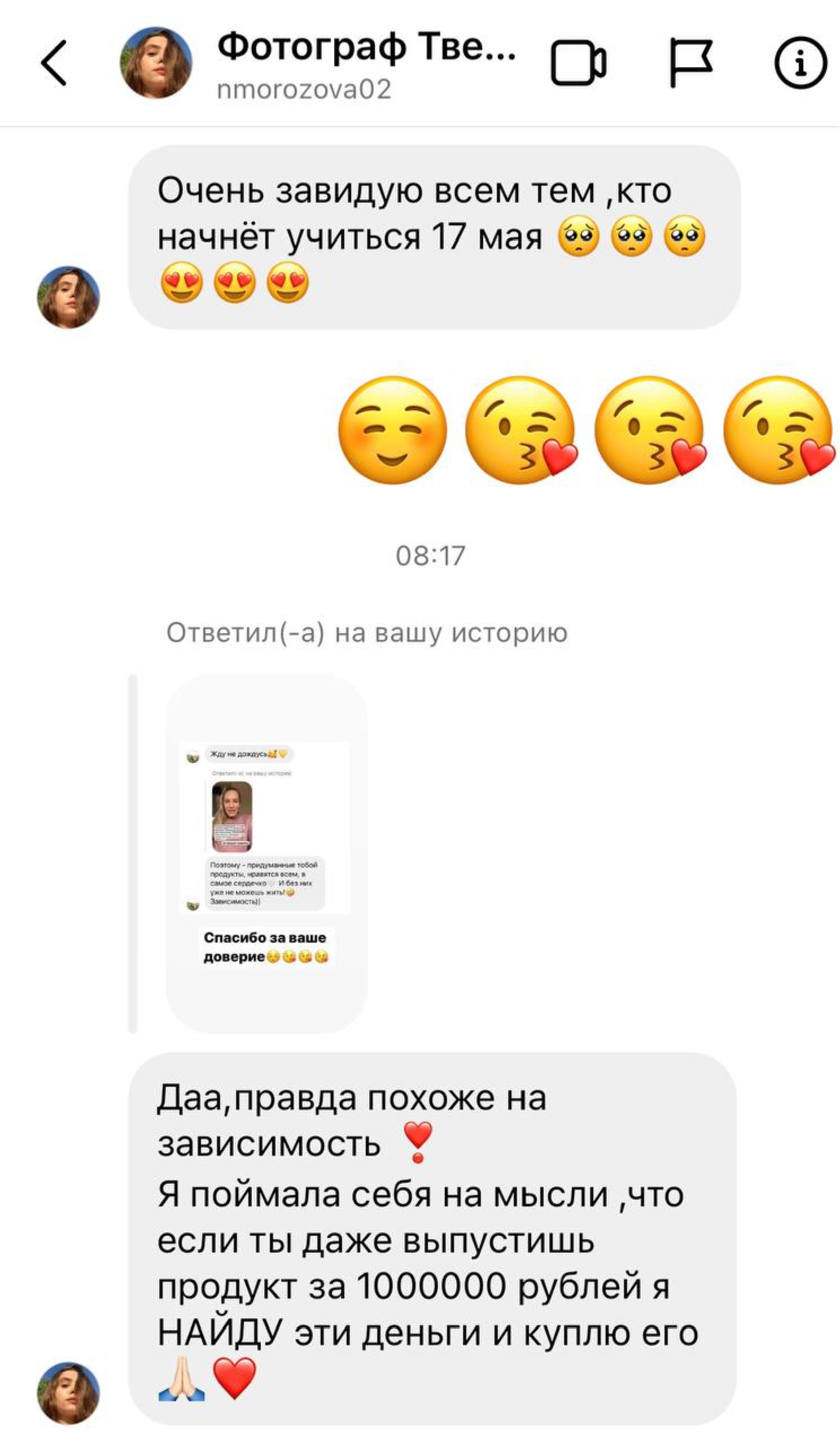
Task: Go back to the messages list
Action: [x=55, y=63]
